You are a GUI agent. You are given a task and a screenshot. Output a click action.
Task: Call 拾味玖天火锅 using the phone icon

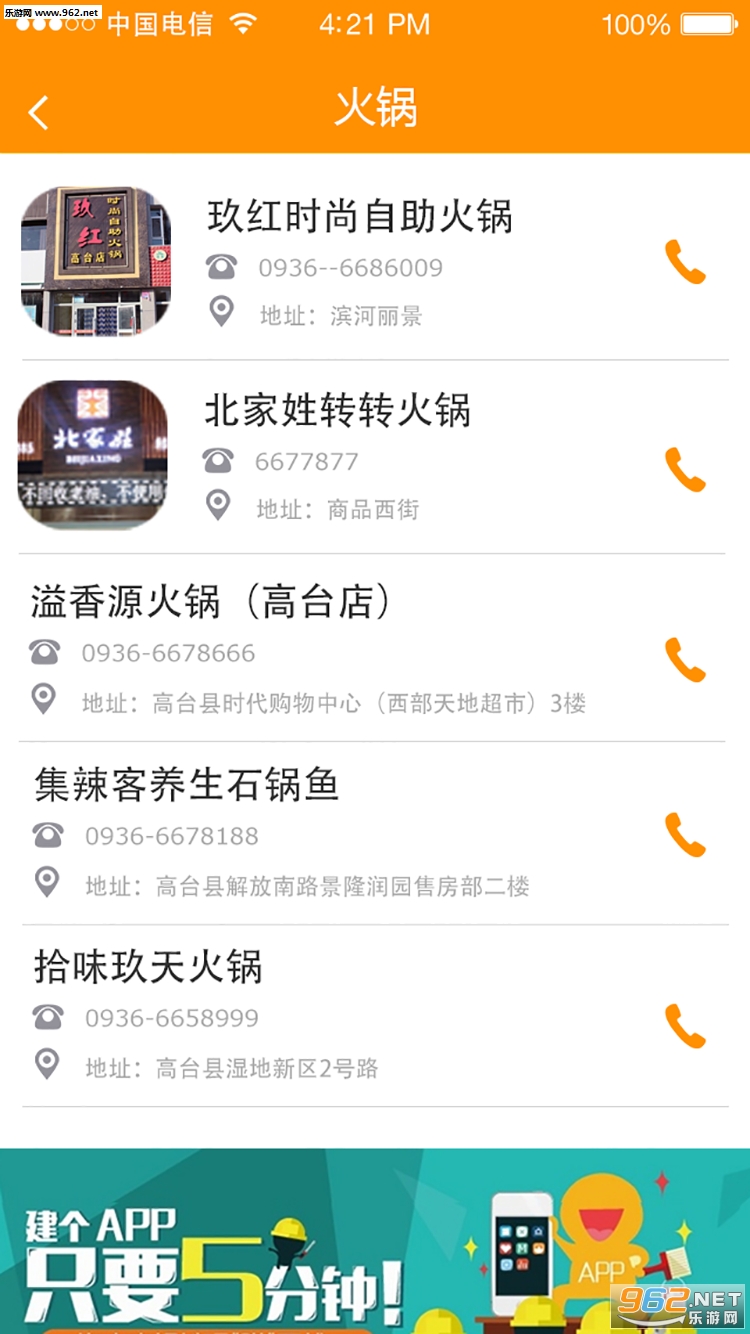(x=686, y=1026)
